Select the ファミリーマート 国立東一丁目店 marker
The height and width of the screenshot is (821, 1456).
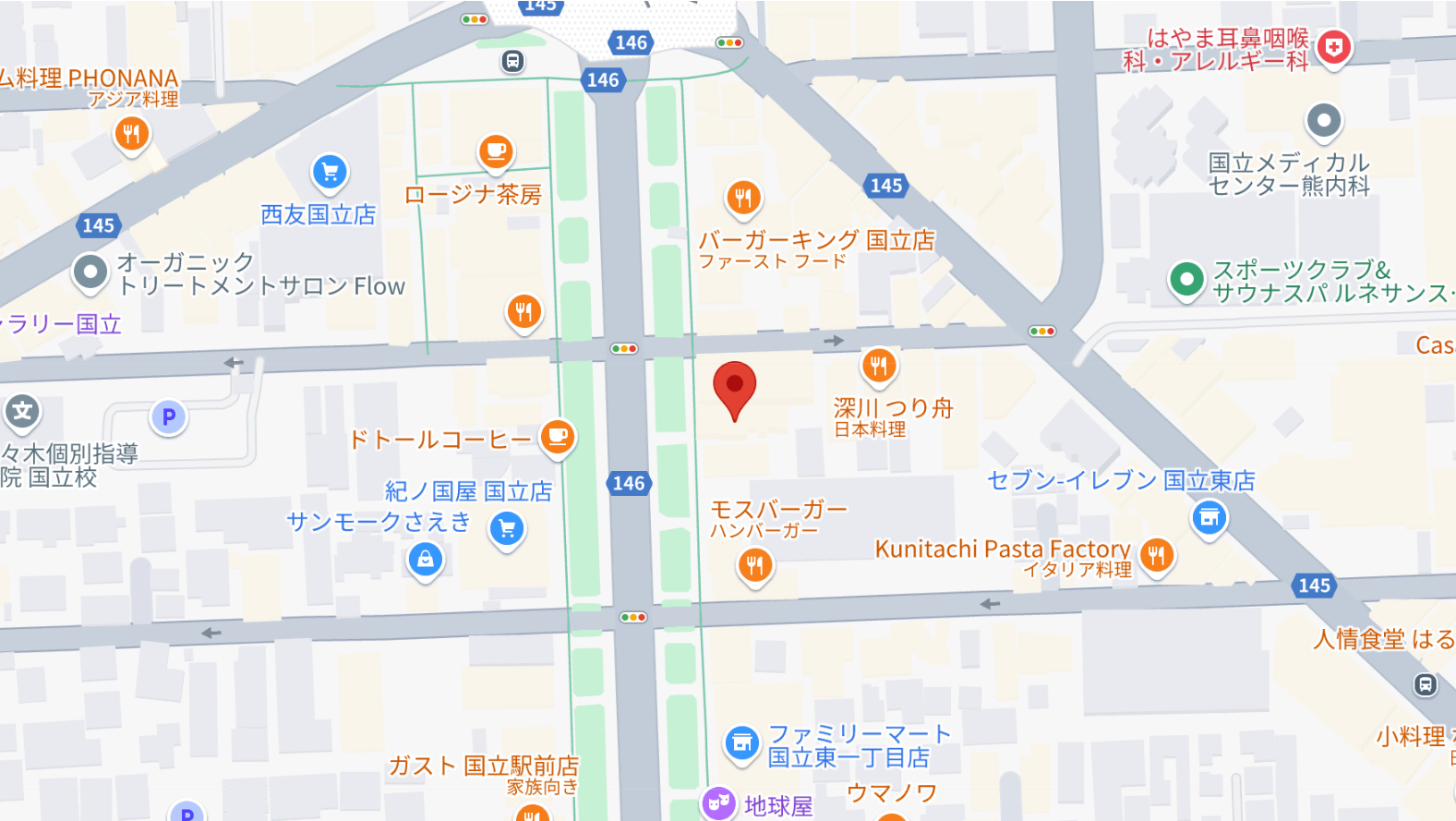pos(740,743)
